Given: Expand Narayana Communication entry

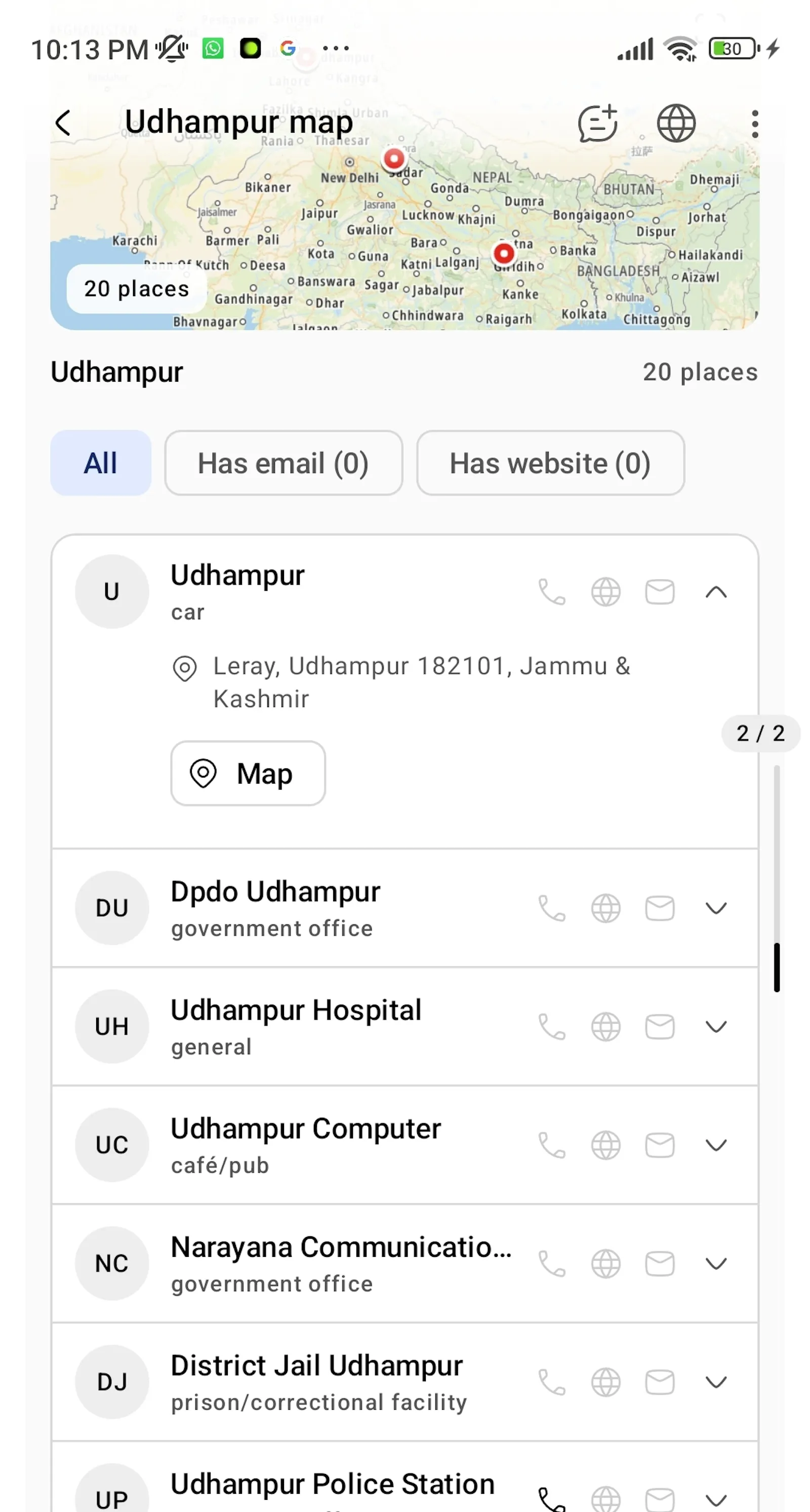Looking at the screenshot, I should (716, 1264).
